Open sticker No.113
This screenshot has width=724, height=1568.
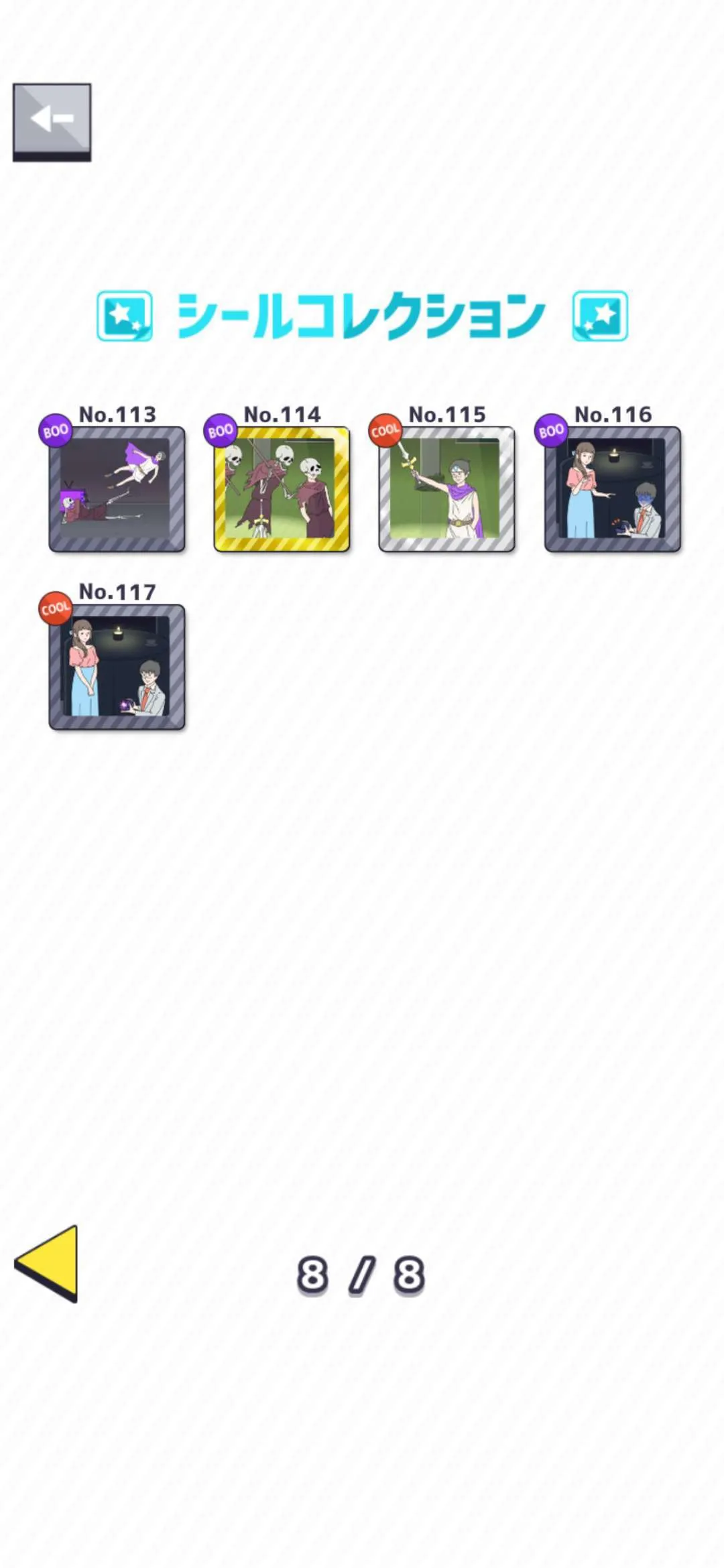point(117,489)
